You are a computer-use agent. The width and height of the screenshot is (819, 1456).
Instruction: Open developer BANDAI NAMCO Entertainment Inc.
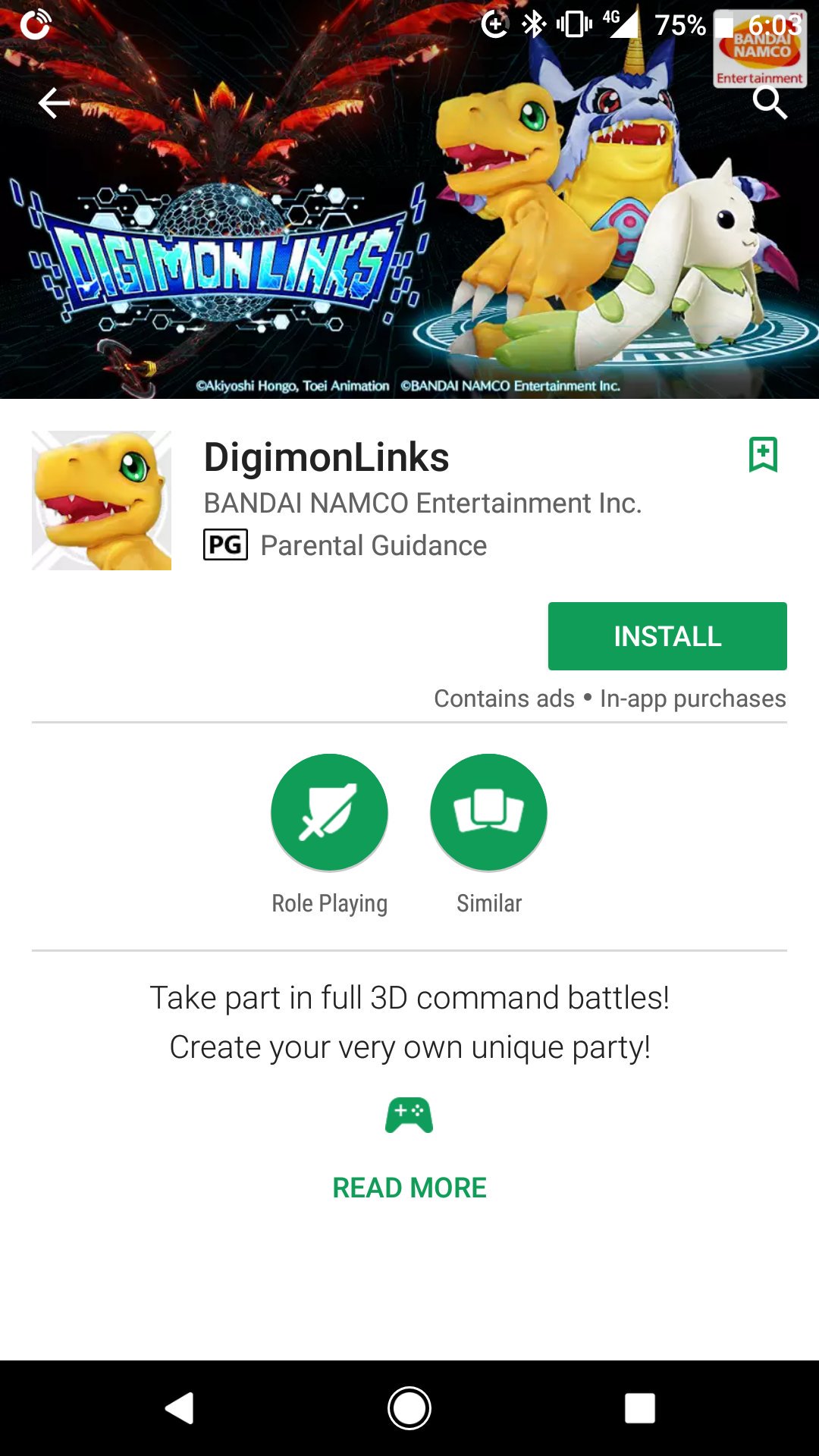pos(422,503)
